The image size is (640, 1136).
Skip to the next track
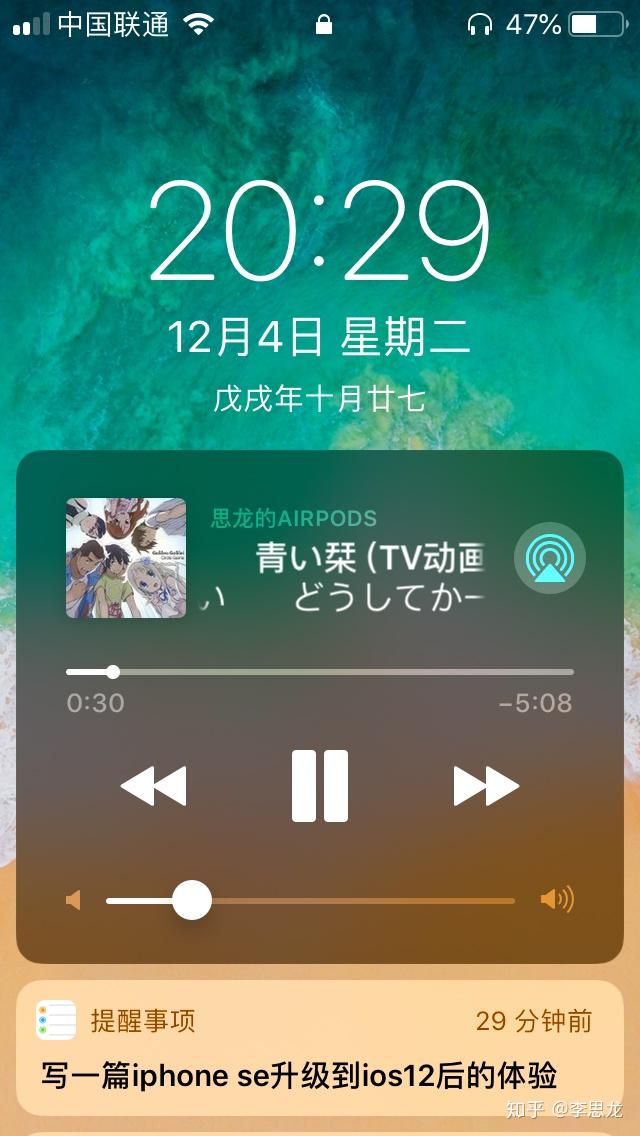tap(486, 786)
